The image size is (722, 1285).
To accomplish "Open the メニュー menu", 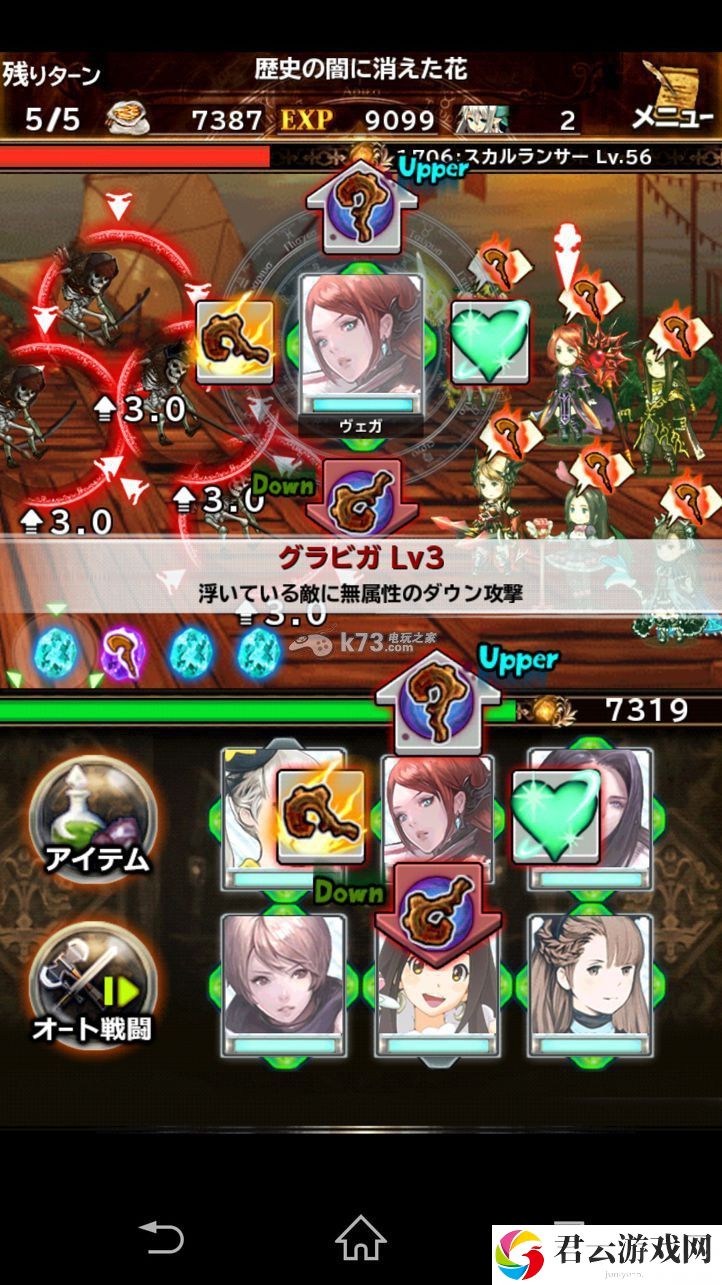I will coord(671,100).
